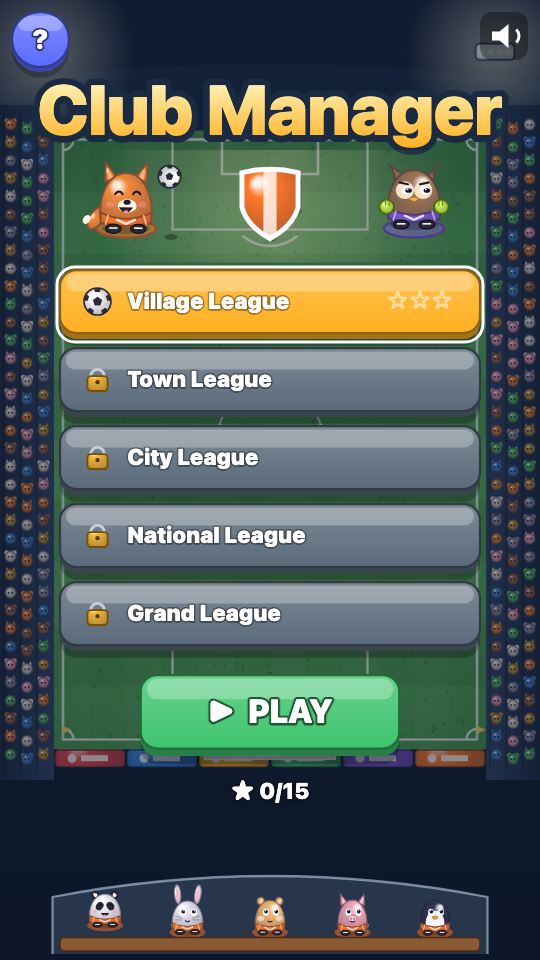
Task: Select the Village League
Action: (x=270, y=303)
